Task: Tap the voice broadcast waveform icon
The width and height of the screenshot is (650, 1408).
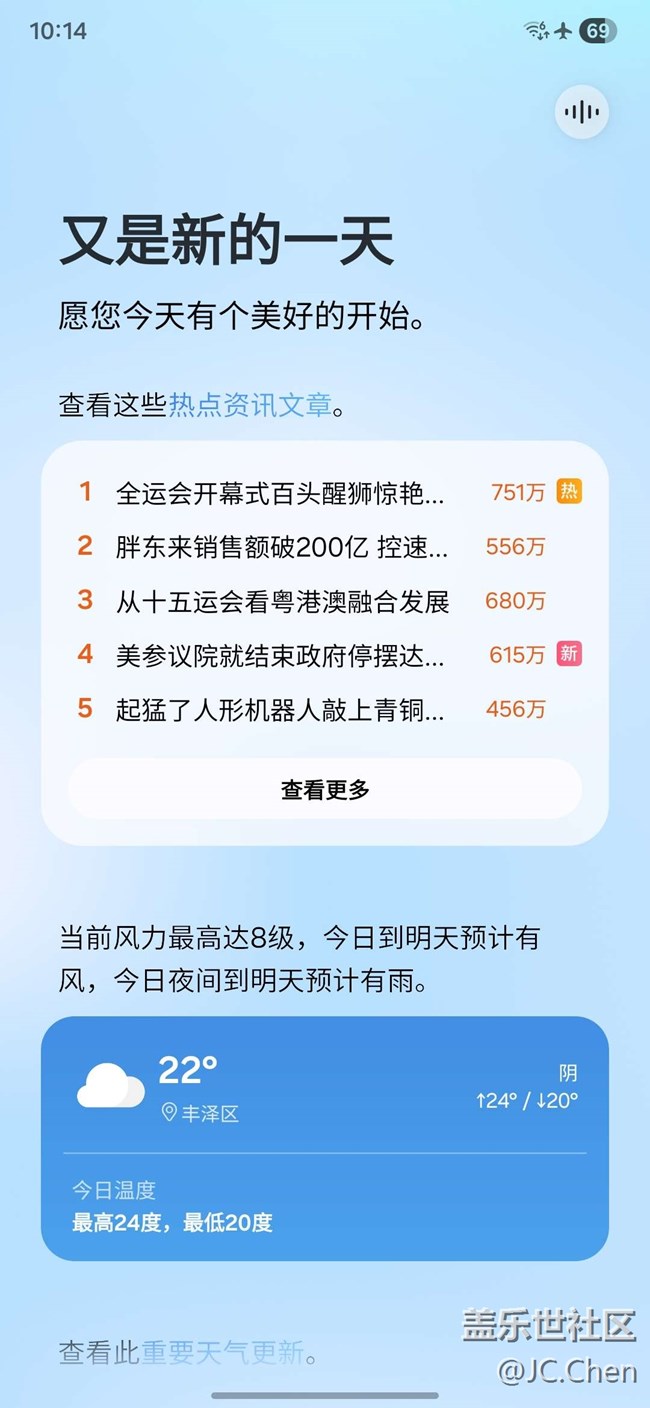Action: (x=582, y=112)
